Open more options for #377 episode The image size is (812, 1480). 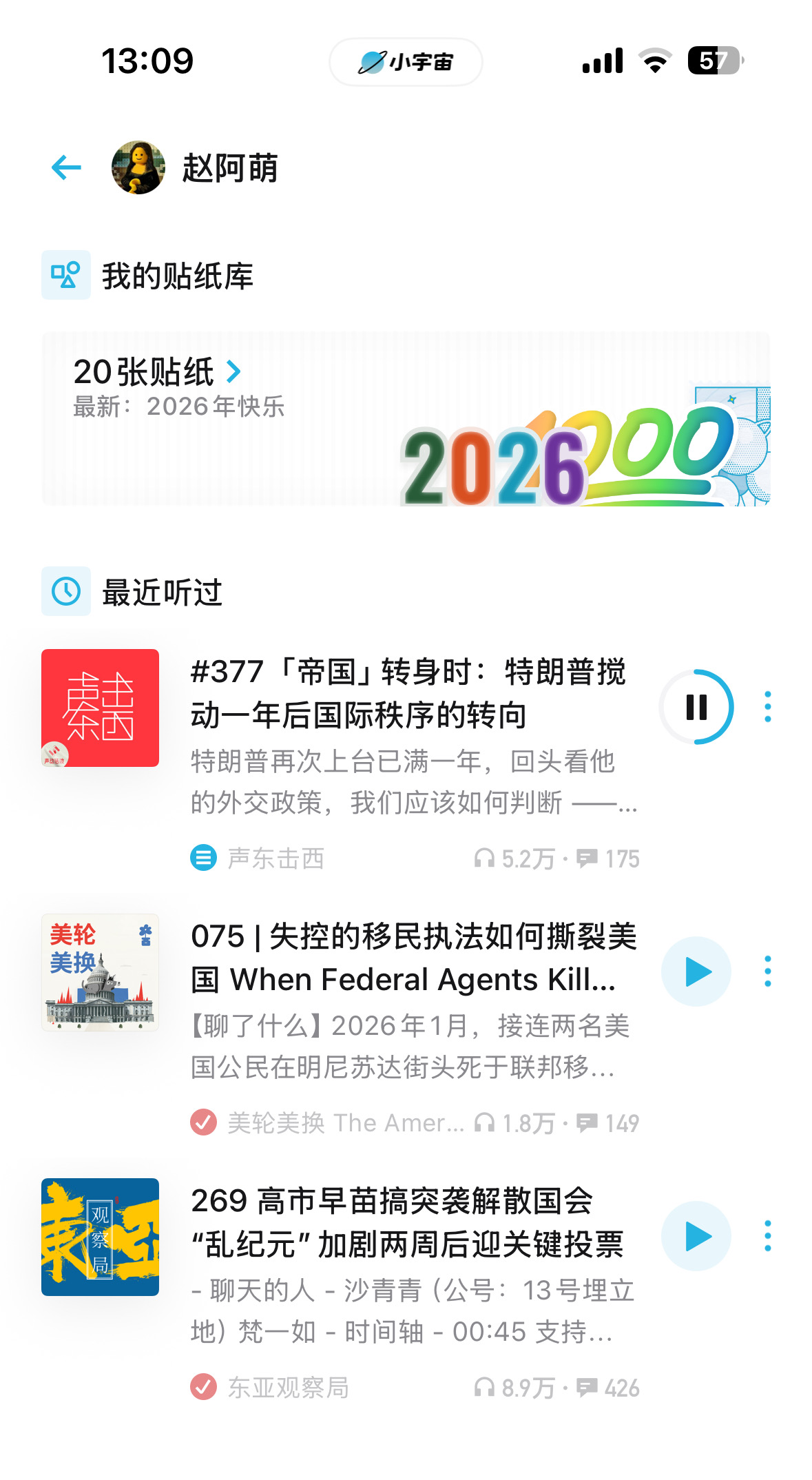coord(768,707)
